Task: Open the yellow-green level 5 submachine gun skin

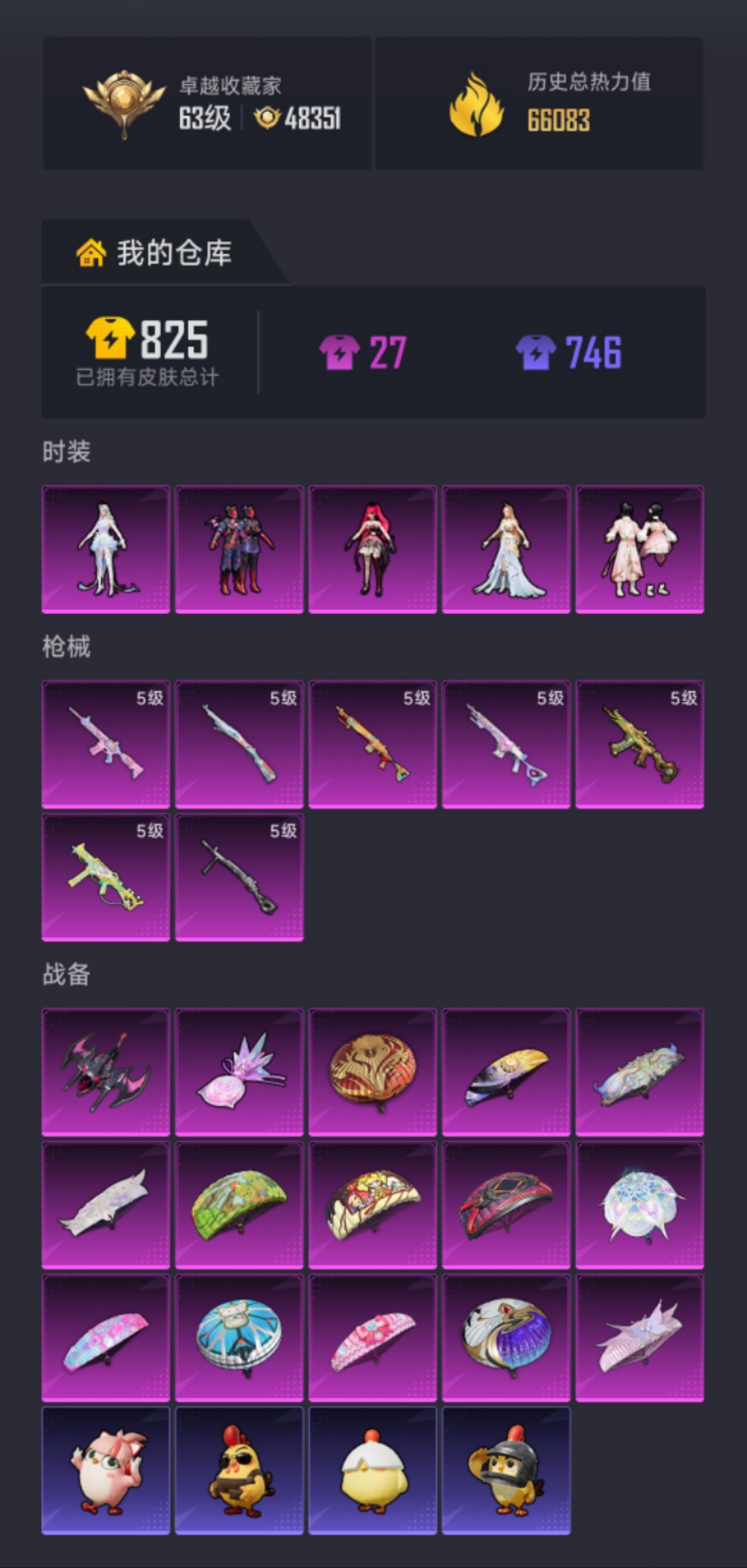Action: pos(106,877)
